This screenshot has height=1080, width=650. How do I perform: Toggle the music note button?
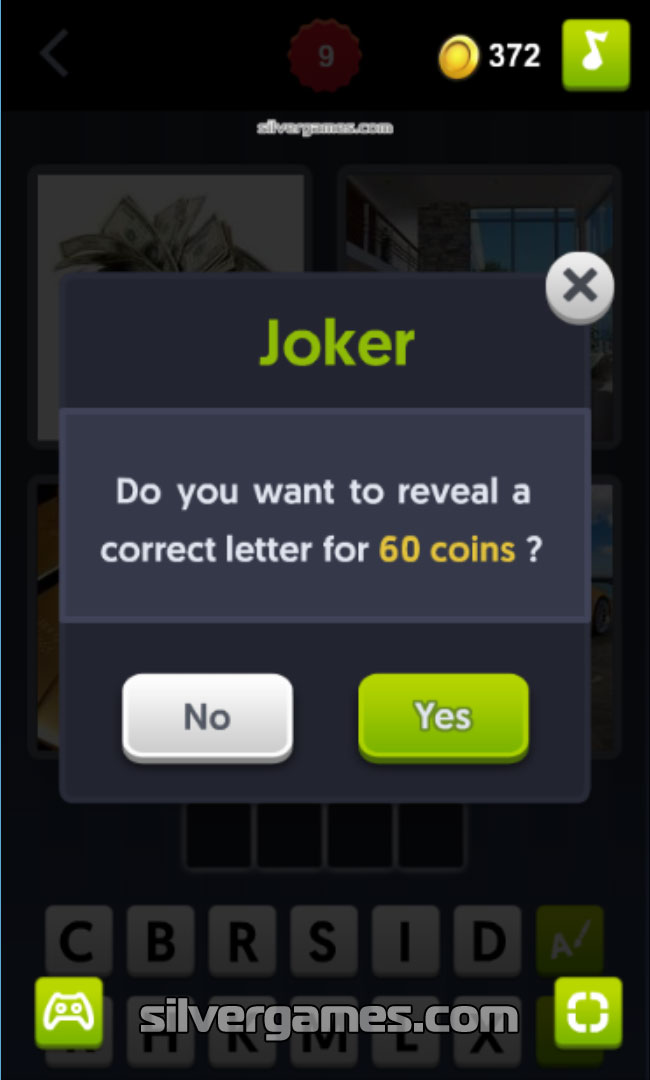[x=596, y=54]
